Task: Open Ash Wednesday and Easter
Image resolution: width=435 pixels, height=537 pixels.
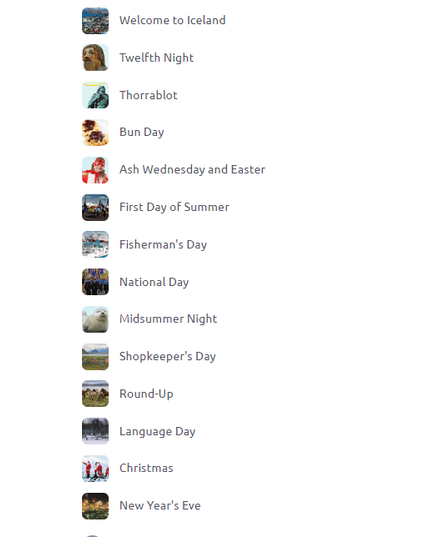Action: 192,170
